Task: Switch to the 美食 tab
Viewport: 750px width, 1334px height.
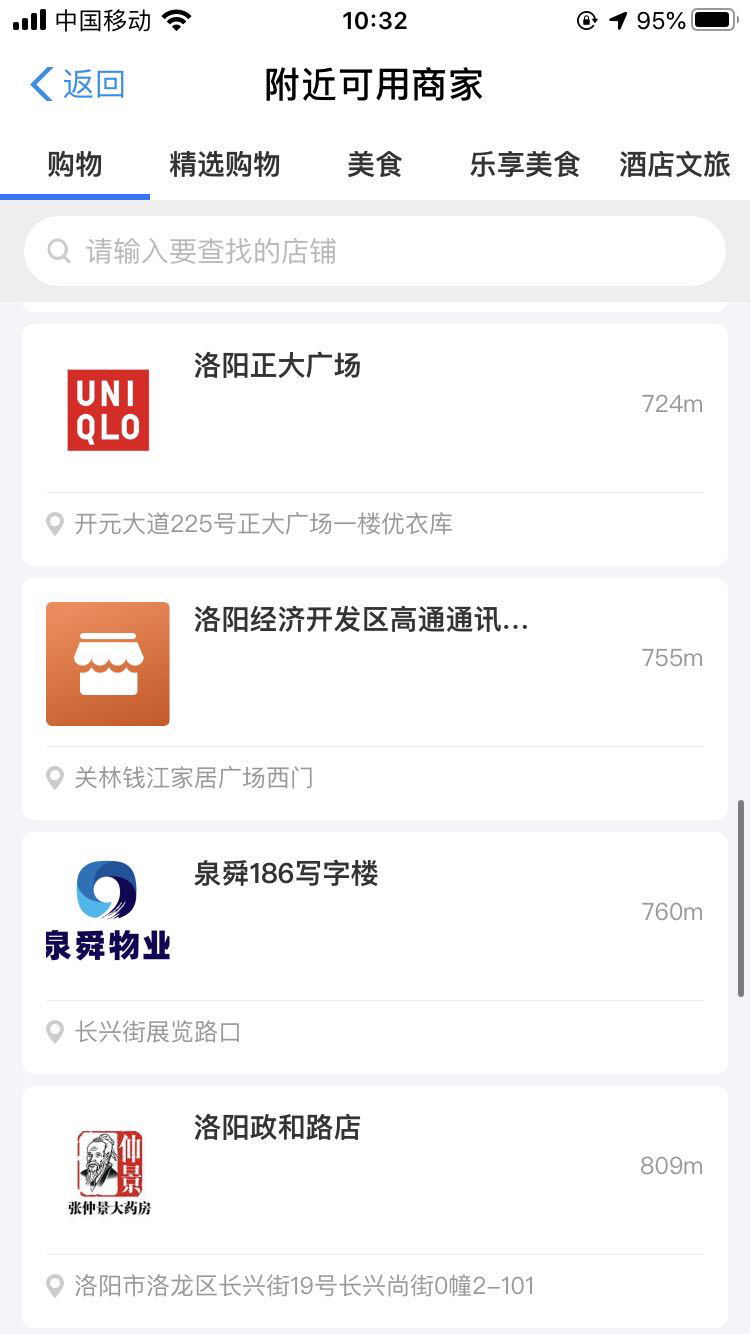Action: [x=375, y=164]
